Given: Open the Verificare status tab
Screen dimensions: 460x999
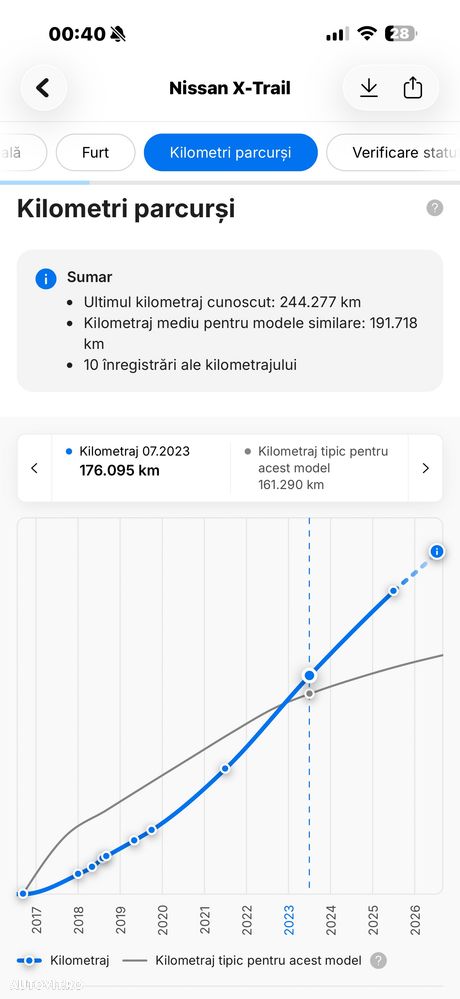Looking at the screenshot, I should [x=393, y=153].
